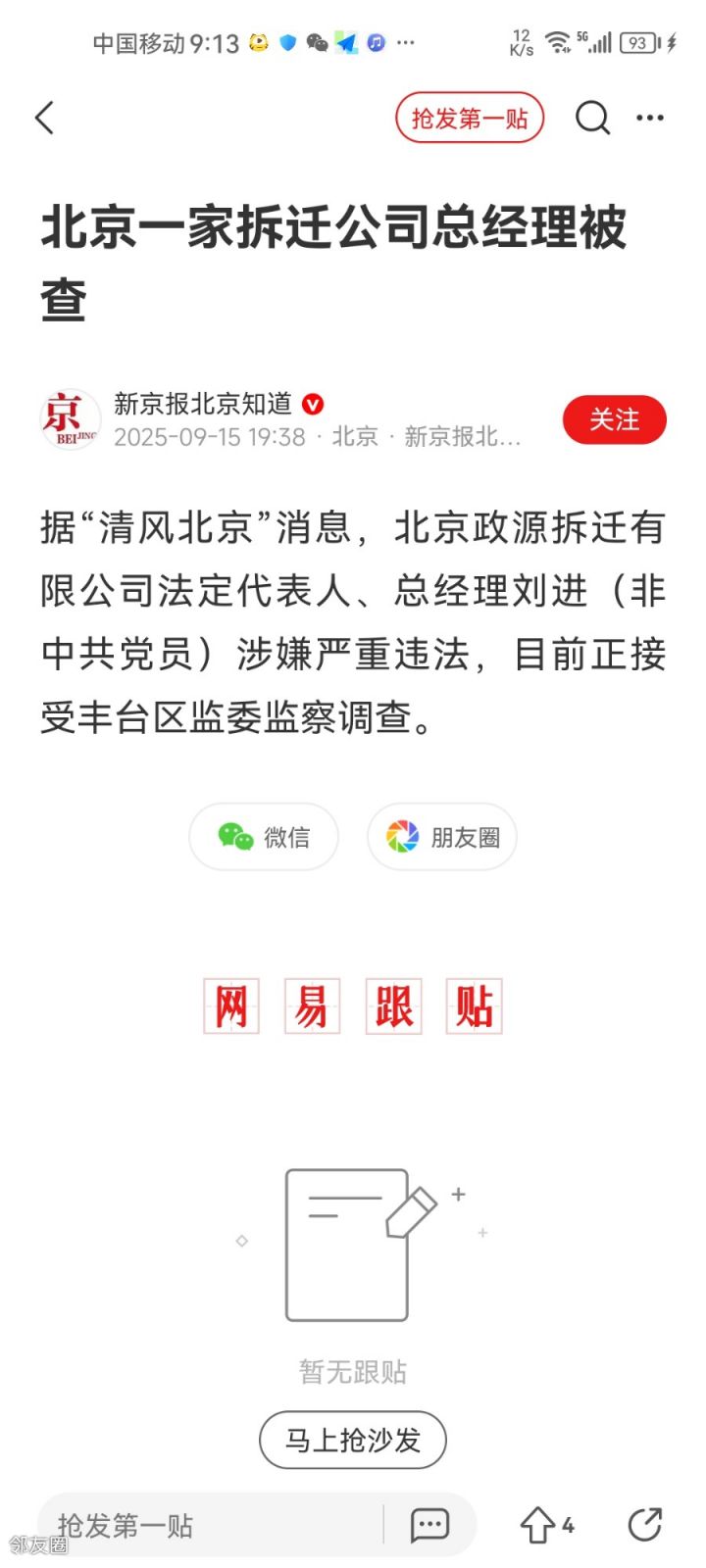Open the three-dot overflow menu

[x=650, y=118]
